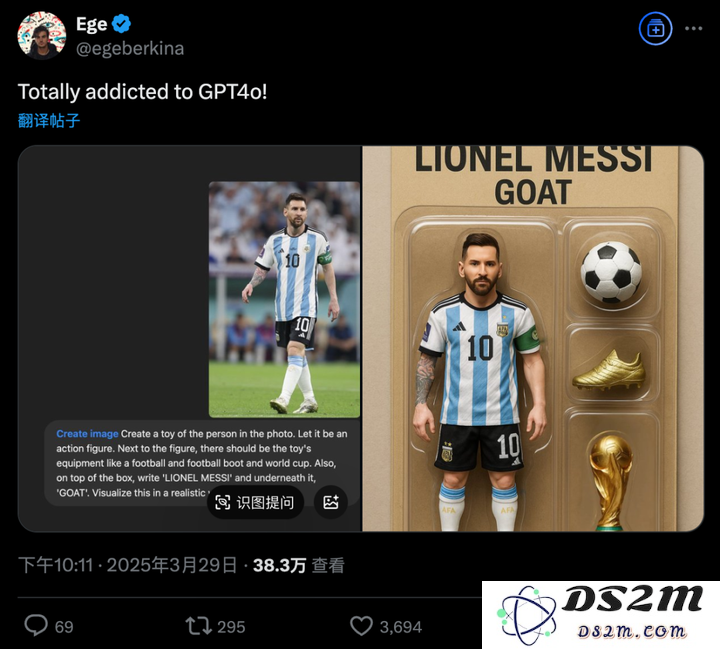This screenshot has width=720, height=649.
Task: Open the attached Messi action figure image
Action: [x=532, y=340]
